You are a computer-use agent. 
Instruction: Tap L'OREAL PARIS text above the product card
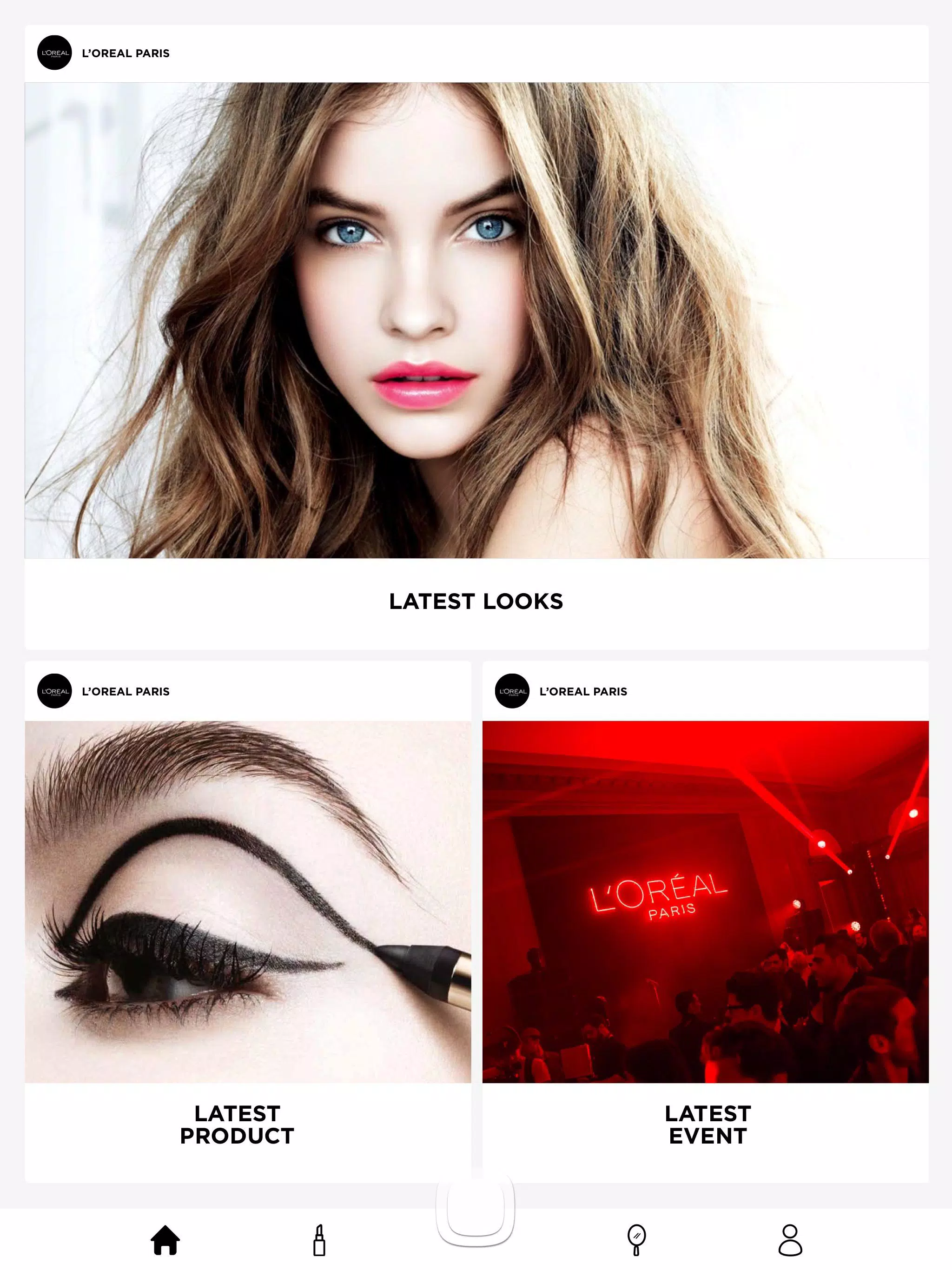125,692
